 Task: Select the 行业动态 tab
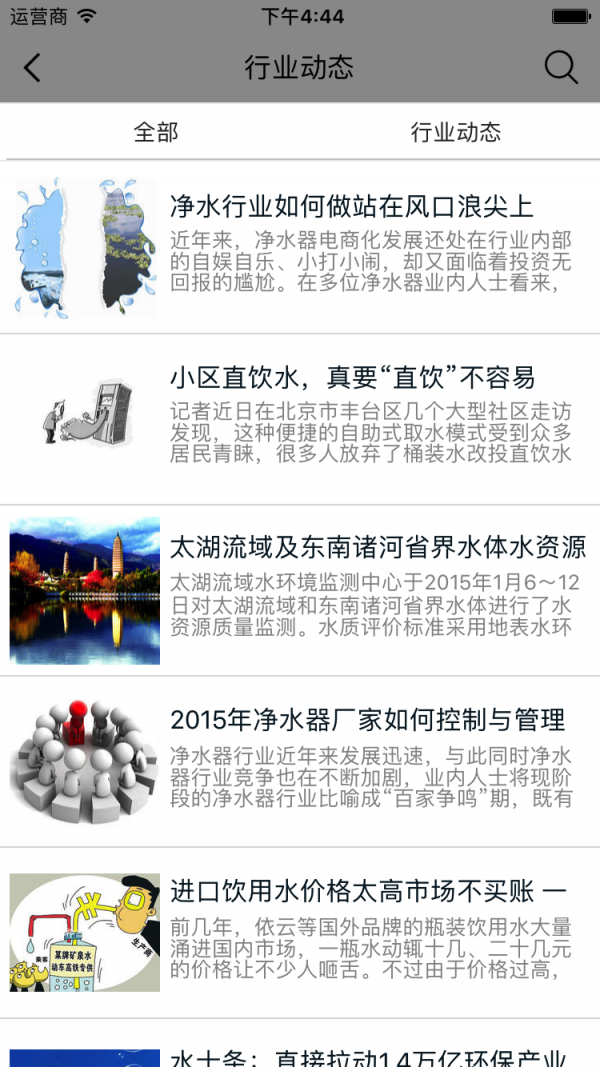click(456, 131)
